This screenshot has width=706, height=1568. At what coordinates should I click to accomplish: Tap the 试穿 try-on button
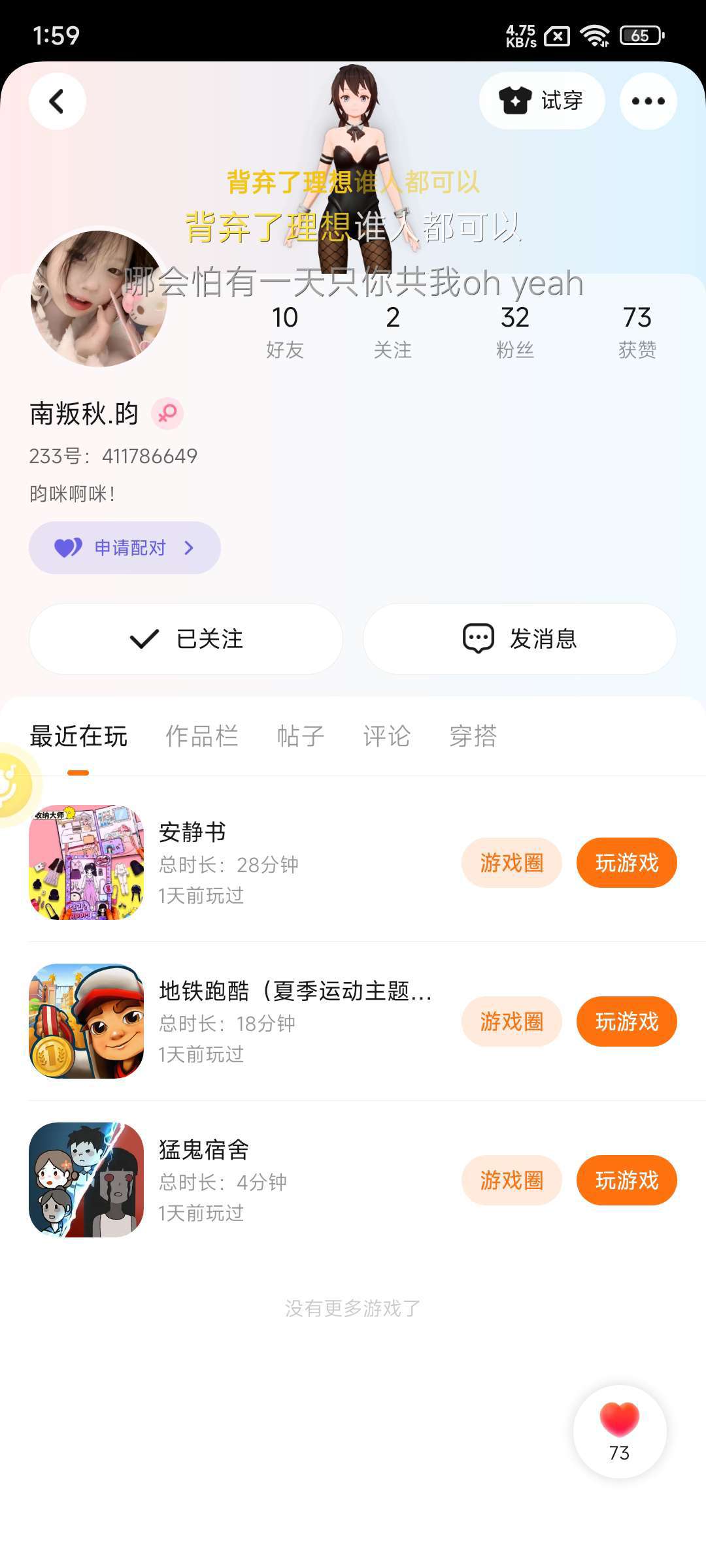(x=541, y=101)
